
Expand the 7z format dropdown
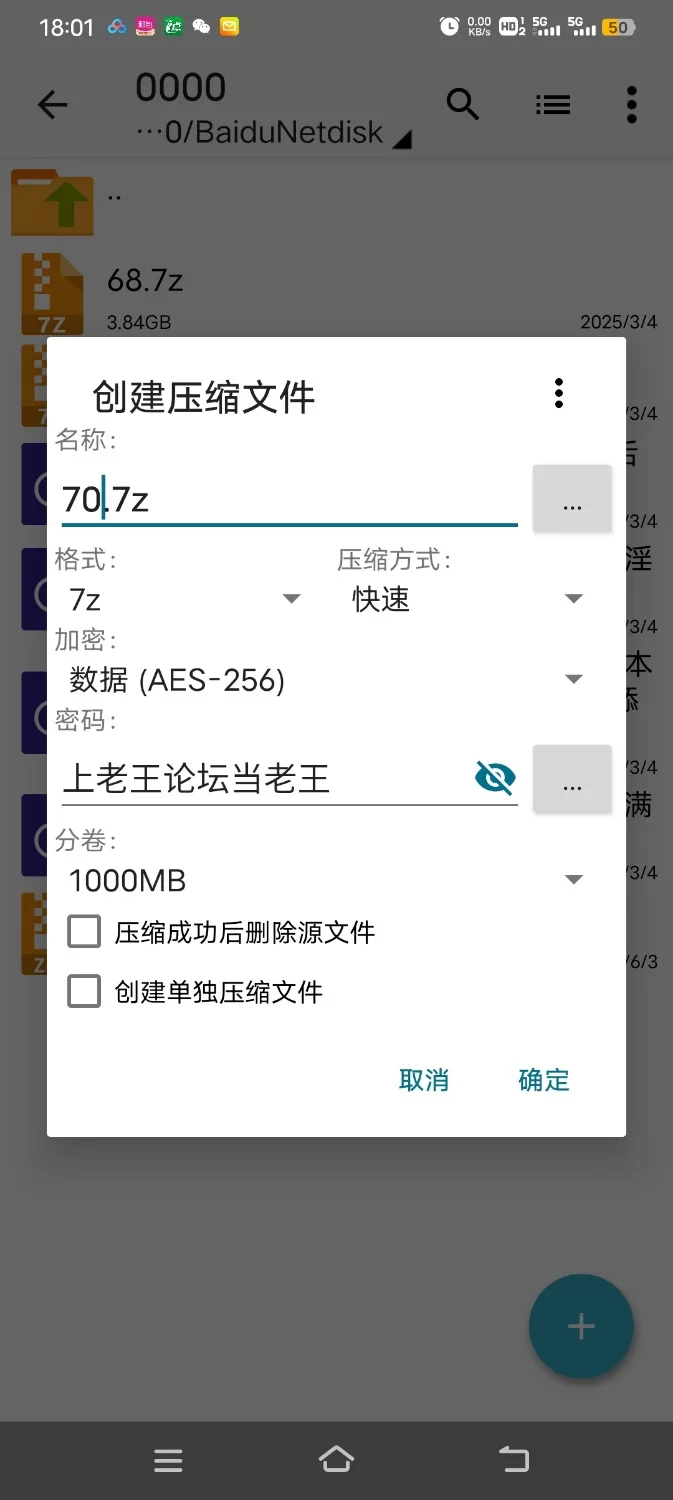[185, 599]
